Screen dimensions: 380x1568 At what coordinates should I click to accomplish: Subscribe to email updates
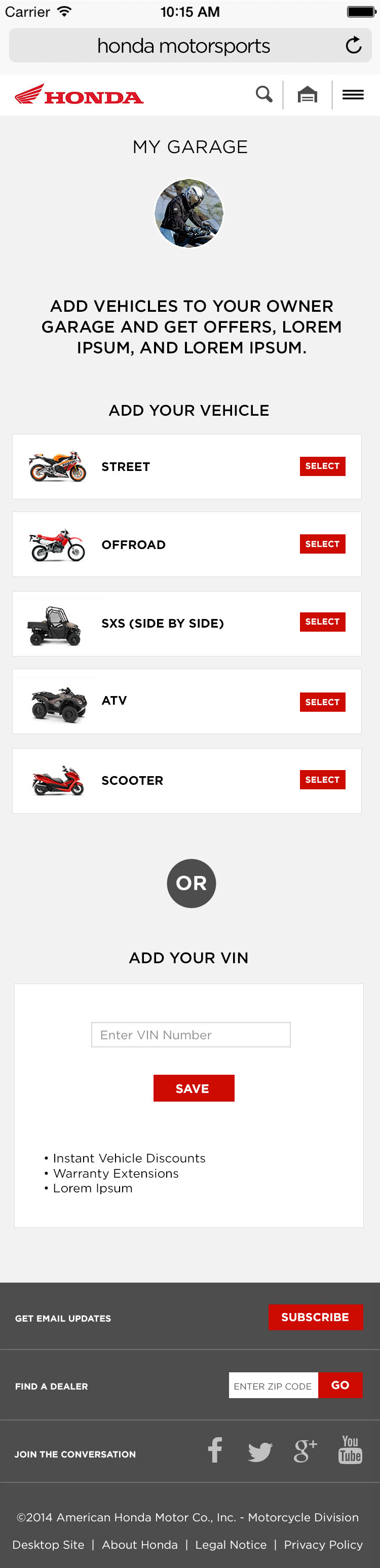pyautogui.click(x=315, y=1317)
